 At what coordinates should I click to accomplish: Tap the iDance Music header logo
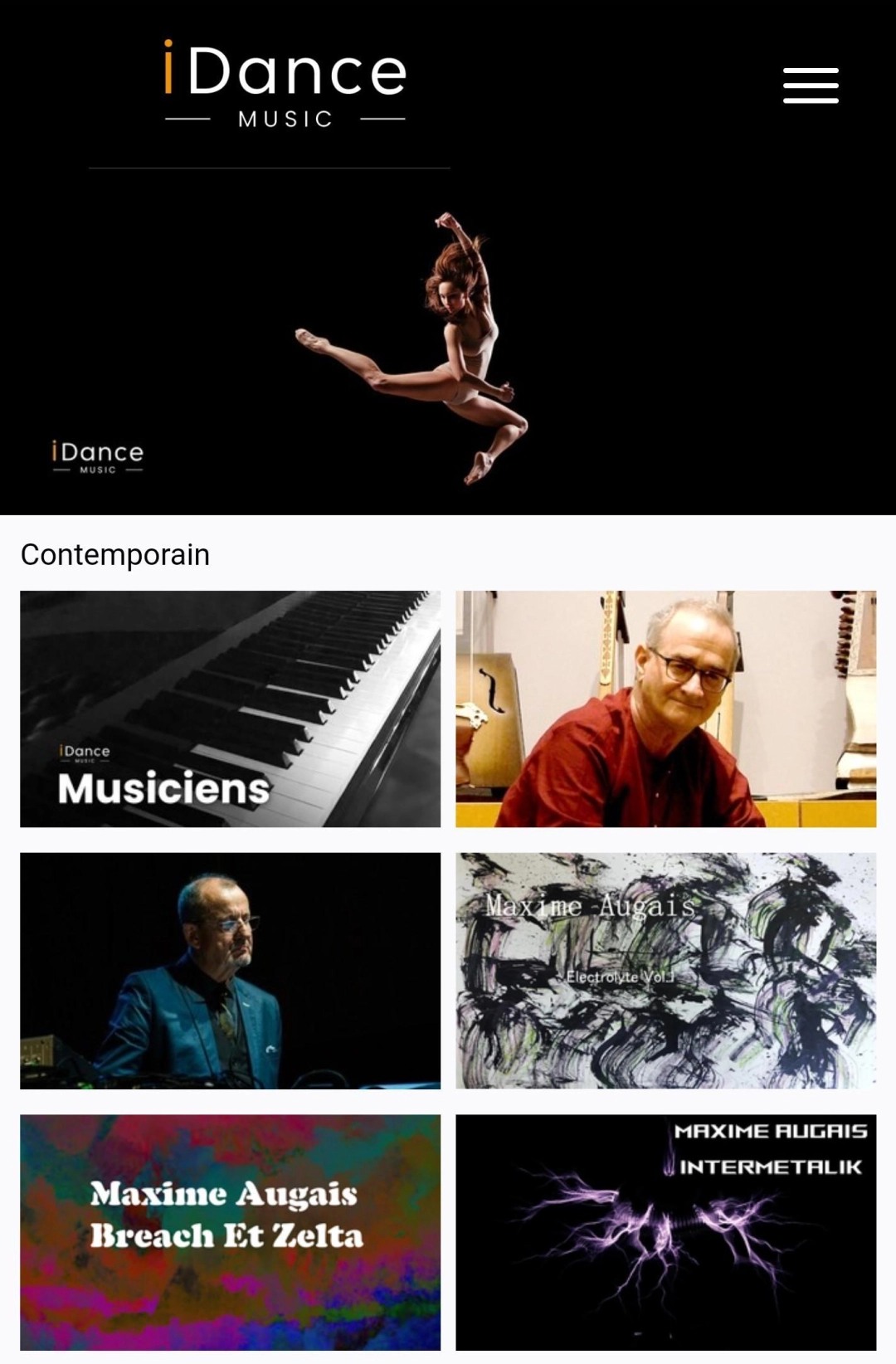(285, 85)
